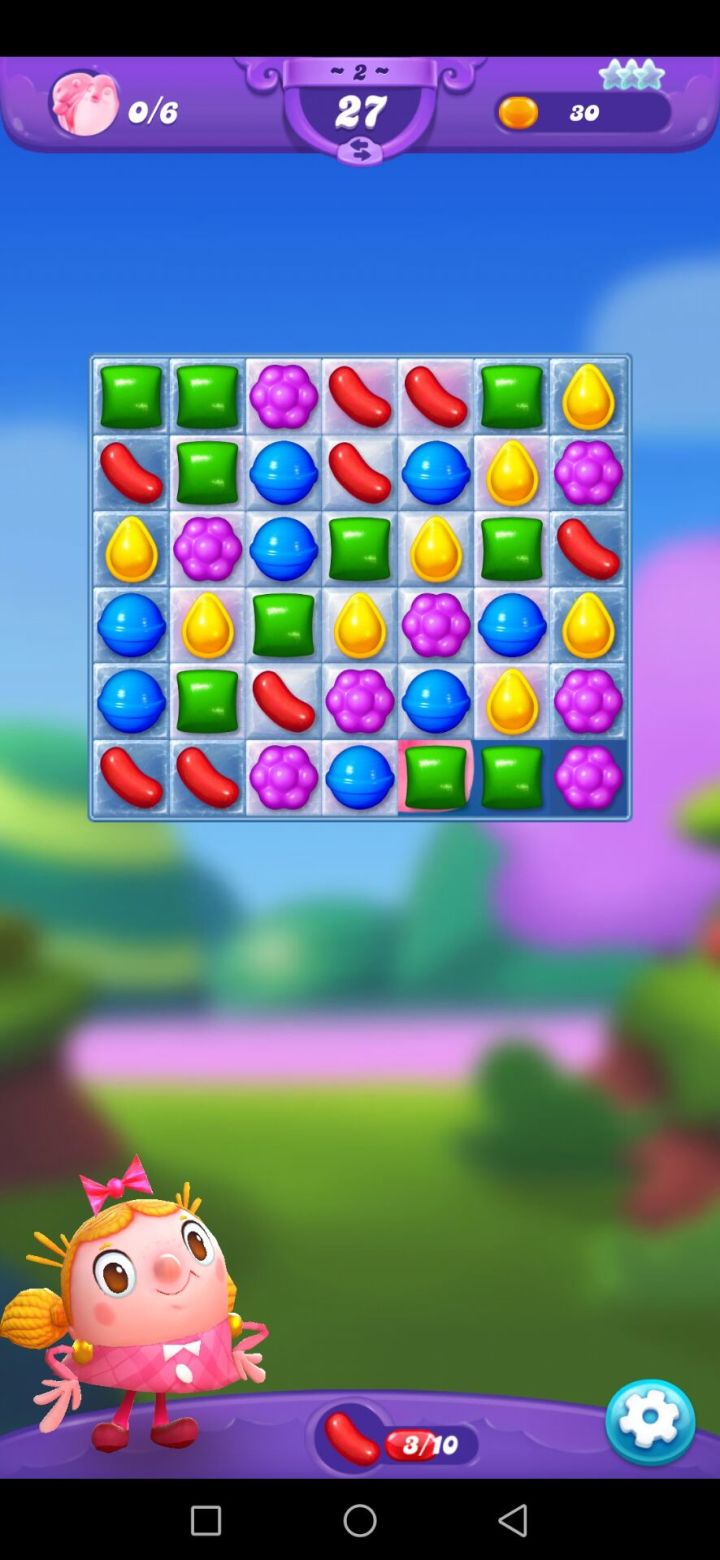The height and width of the screenshot is (1560, 720).
Task: Select the blue lollipop candy in the second row
Action: tap(283, 472)
